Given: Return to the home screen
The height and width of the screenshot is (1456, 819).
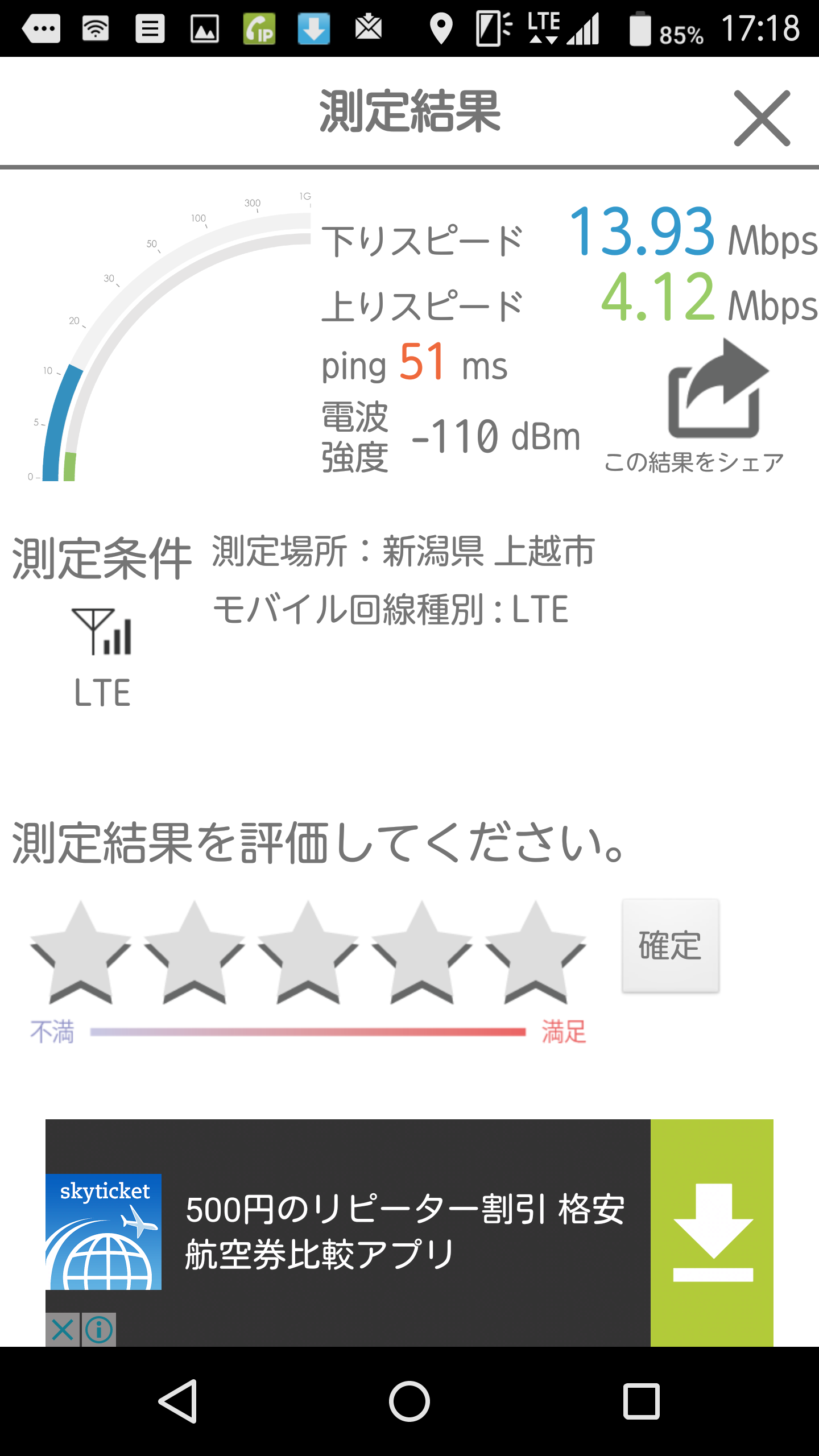Looking at the screenshot, I should point(409,1401).
